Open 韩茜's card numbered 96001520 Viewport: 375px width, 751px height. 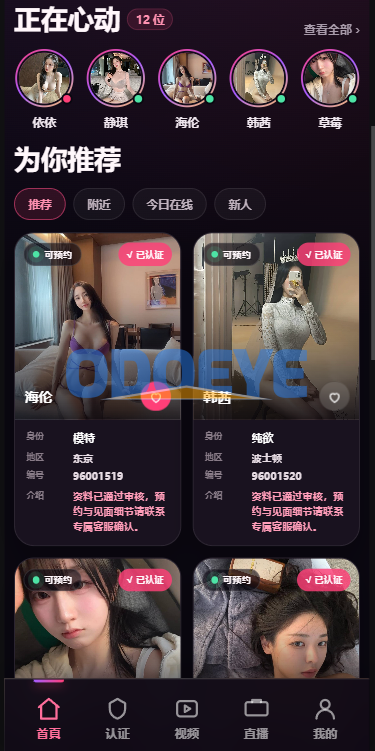click(x=276, y=389)
